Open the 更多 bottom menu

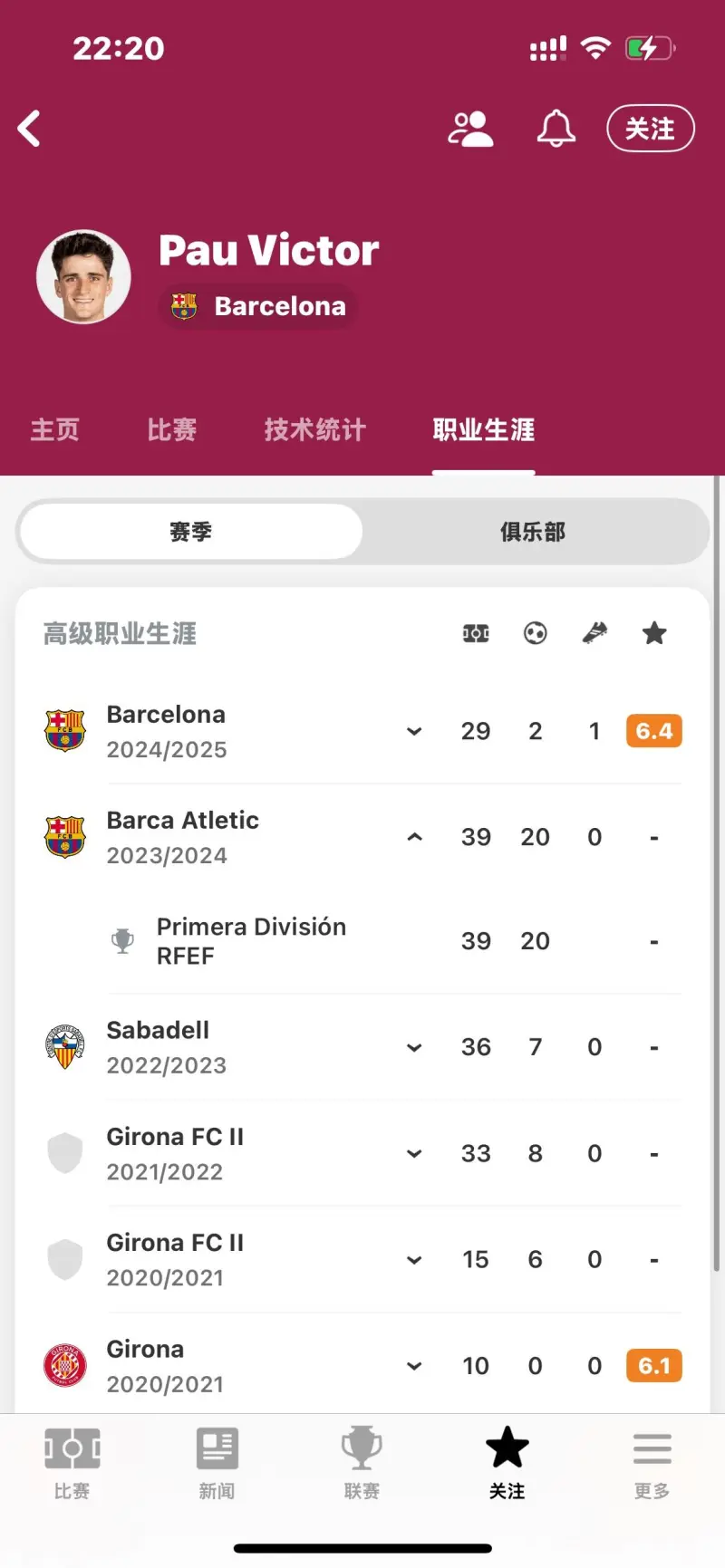[x=652, y=1463]
